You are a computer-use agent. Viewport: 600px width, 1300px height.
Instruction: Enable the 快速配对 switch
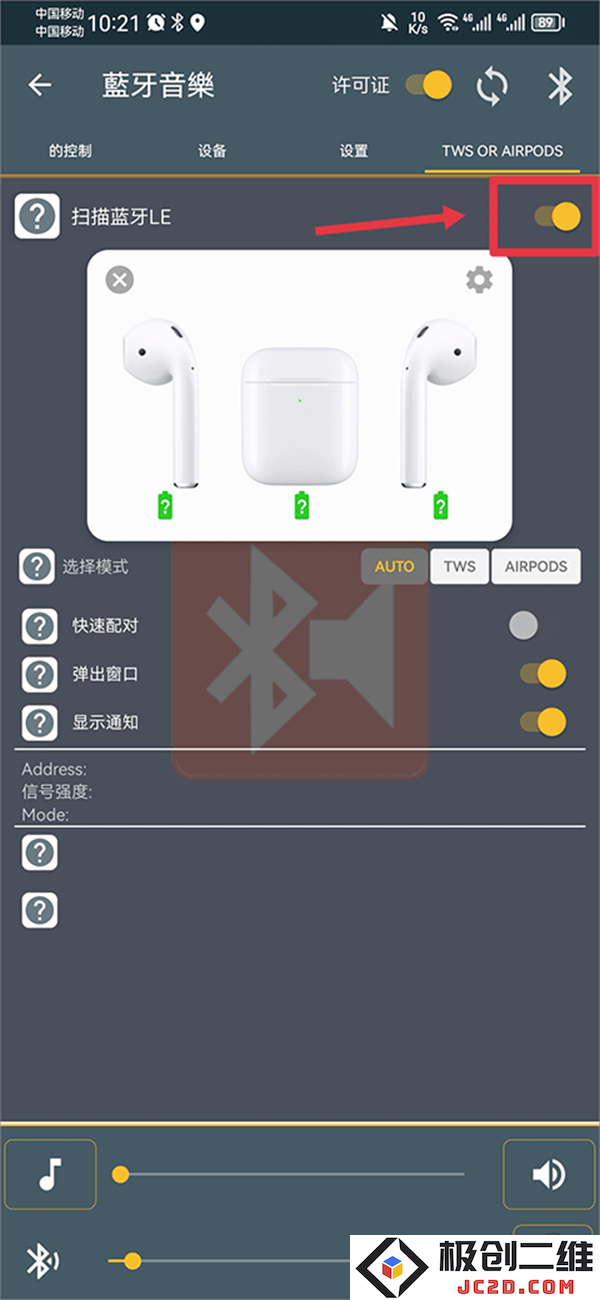click(524, 626)
